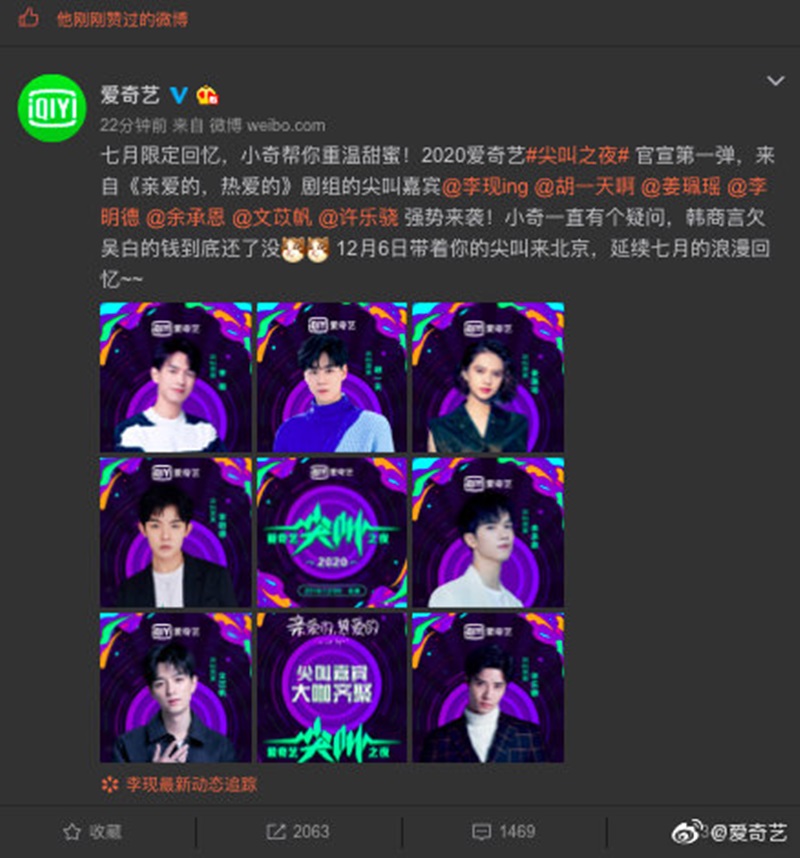Repost this weibo with 2063 reposts
The image size is (800, 858).
[298, 831]
